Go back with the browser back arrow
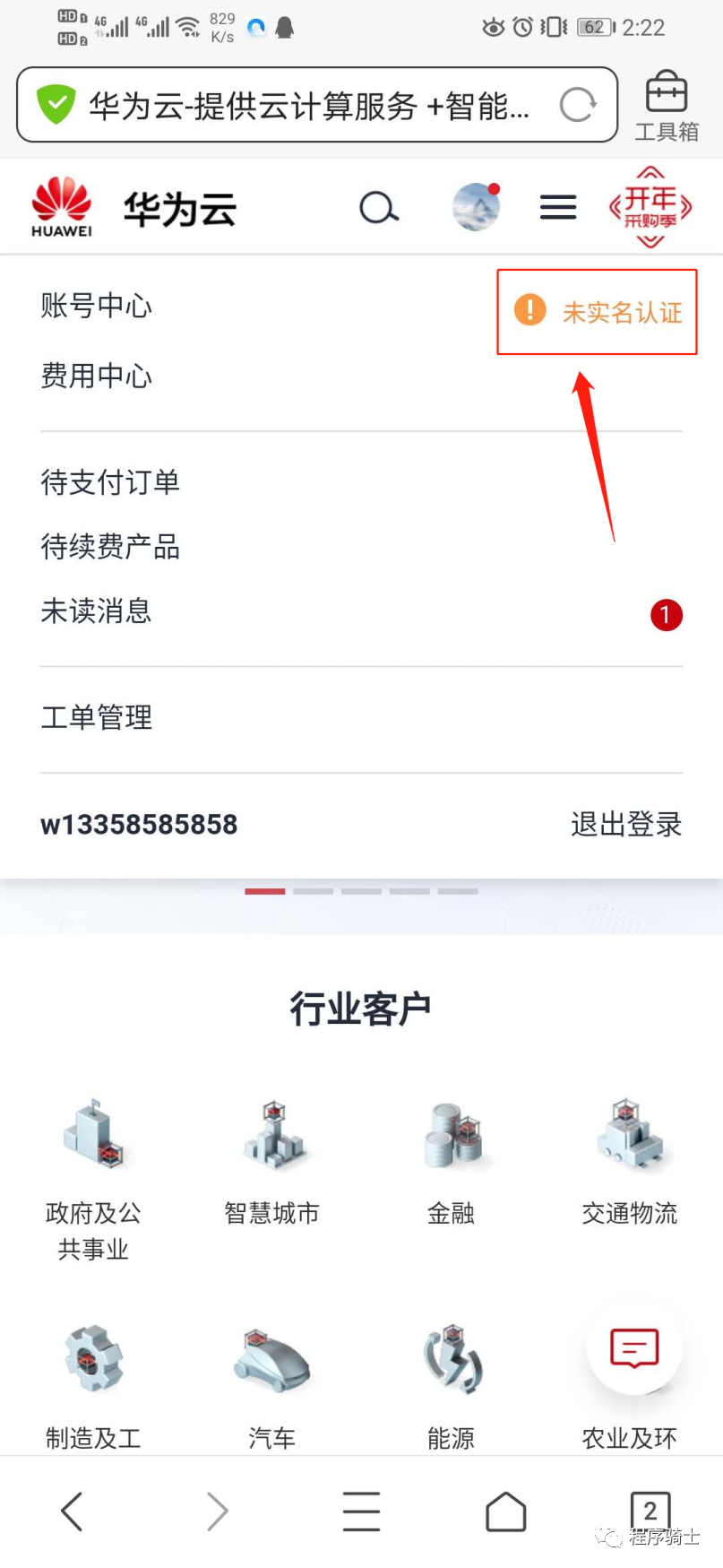 pos(73,1512)
